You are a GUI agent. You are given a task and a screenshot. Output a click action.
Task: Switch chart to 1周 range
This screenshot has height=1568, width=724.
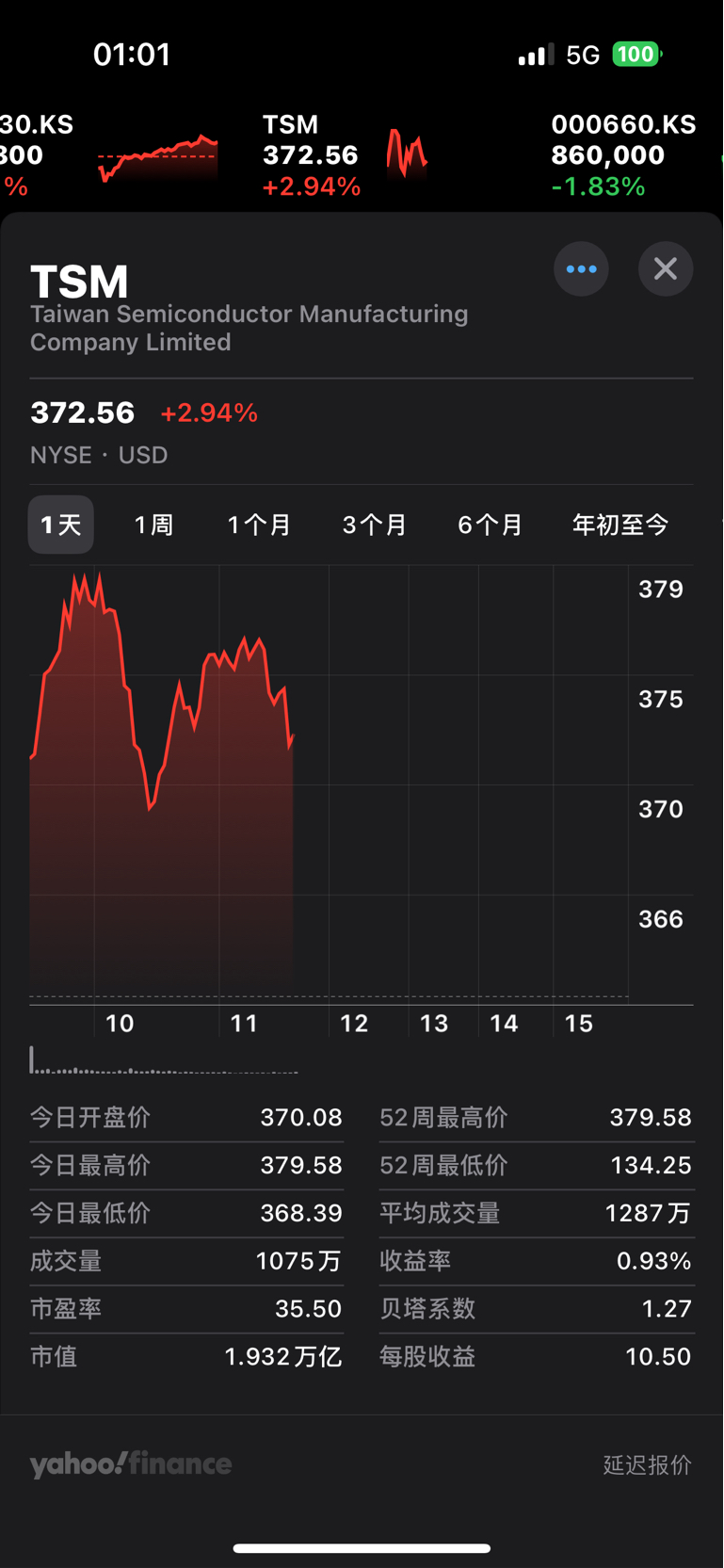coord(153,525)
